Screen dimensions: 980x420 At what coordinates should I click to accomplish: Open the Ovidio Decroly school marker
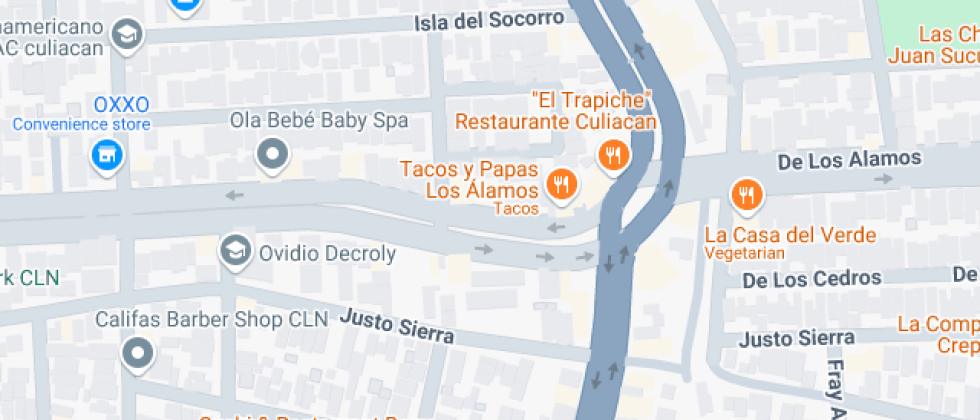(x=236, y=249)
